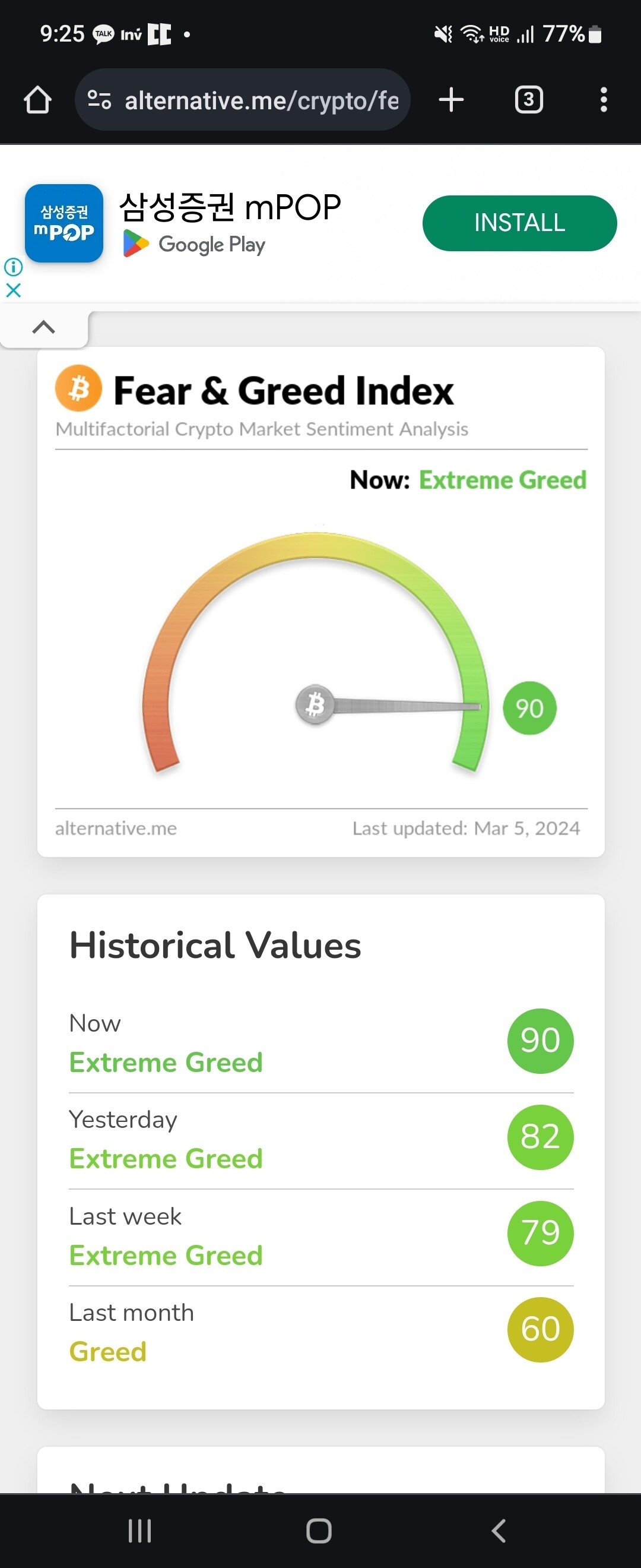
Task: Open the tab switcher showing 3 tabs
Action: (x=528, y=100)
